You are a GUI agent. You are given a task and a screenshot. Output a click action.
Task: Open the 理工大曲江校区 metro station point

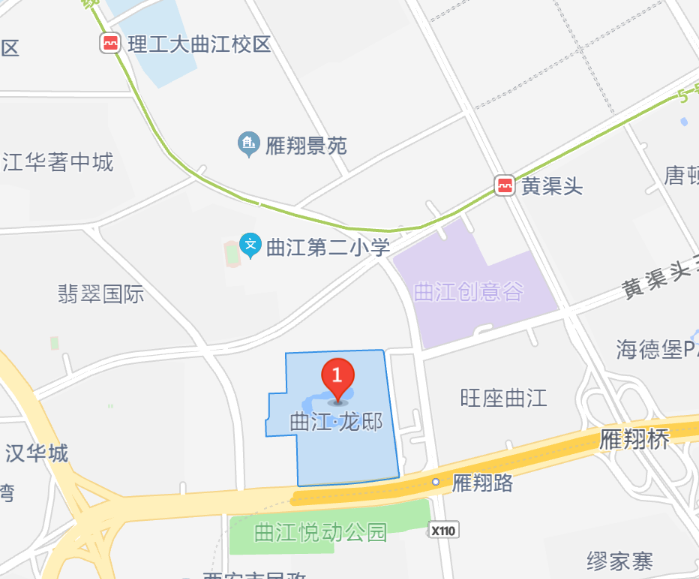point(109,44)
